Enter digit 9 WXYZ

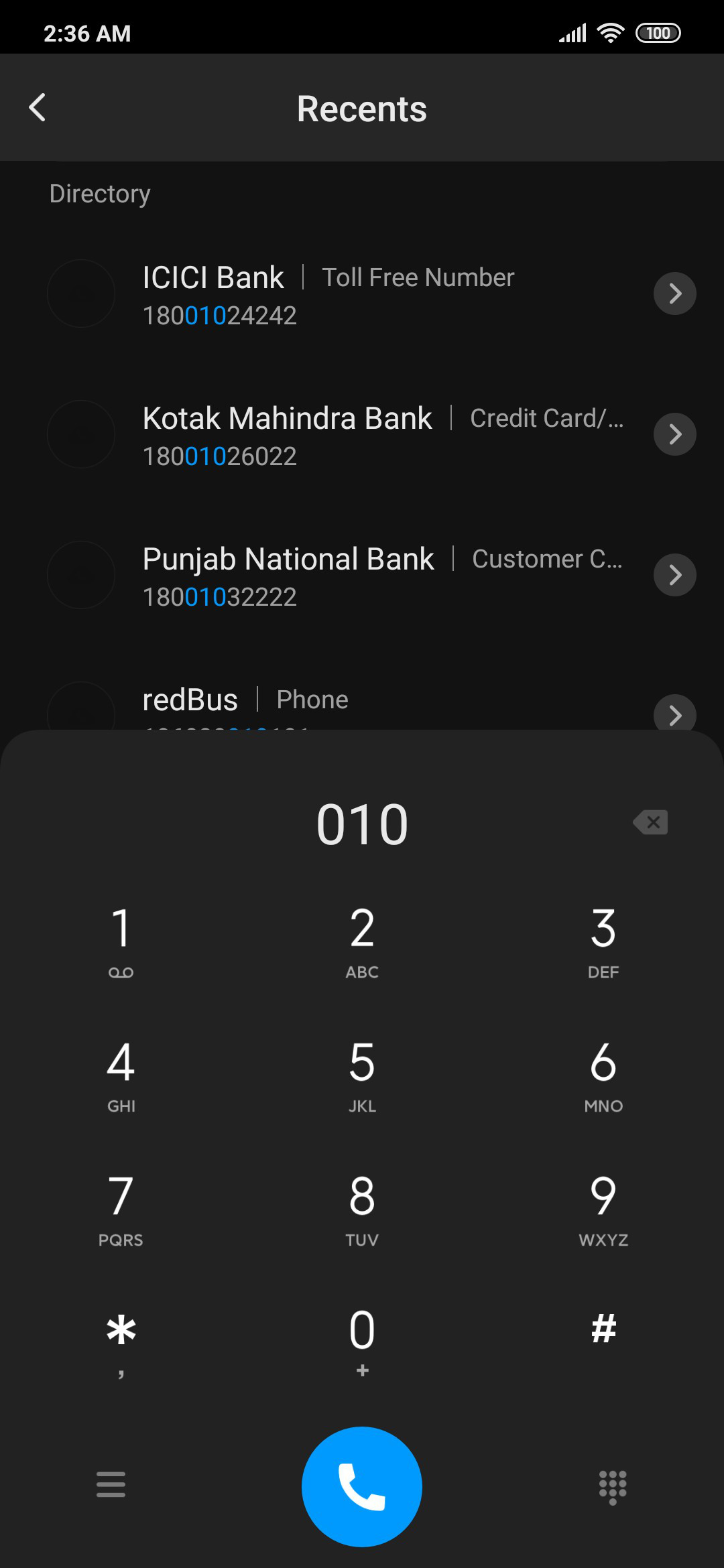(603, 1210)
